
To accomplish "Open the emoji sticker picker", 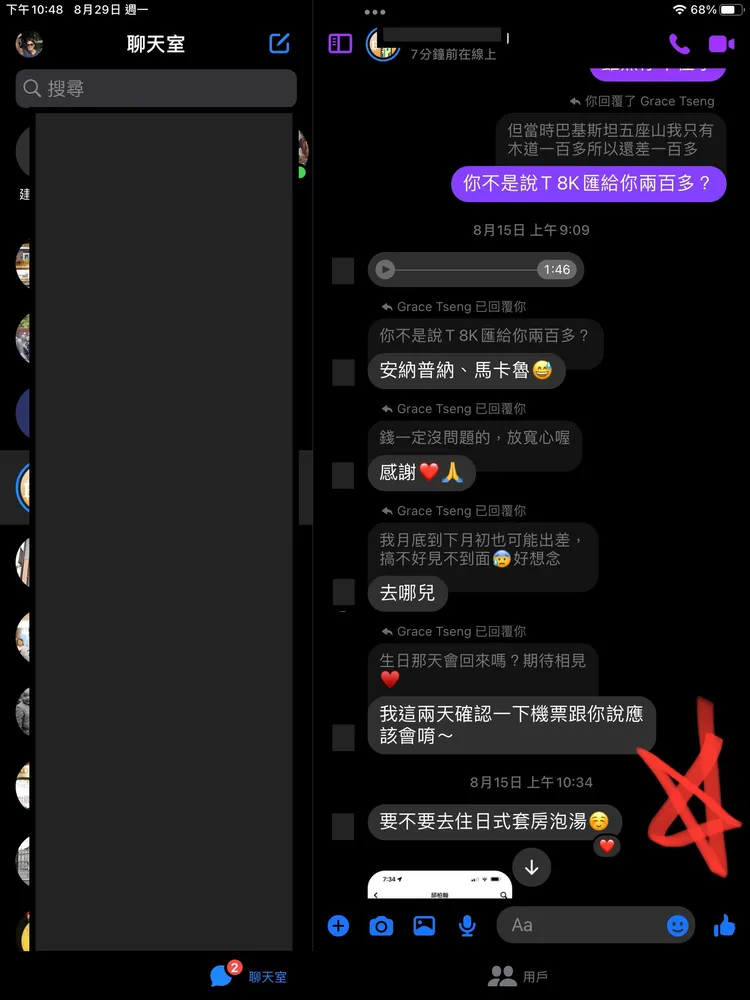I will 677,926.
